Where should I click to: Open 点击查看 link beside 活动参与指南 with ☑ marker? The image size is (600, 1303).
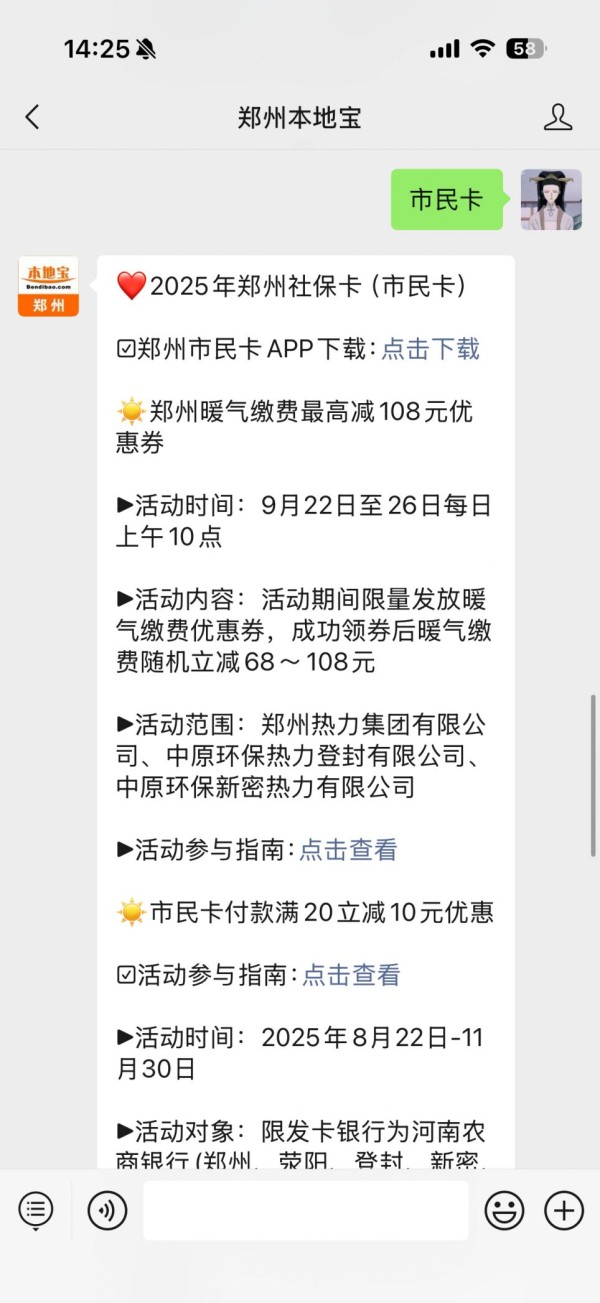coord(351,974)
